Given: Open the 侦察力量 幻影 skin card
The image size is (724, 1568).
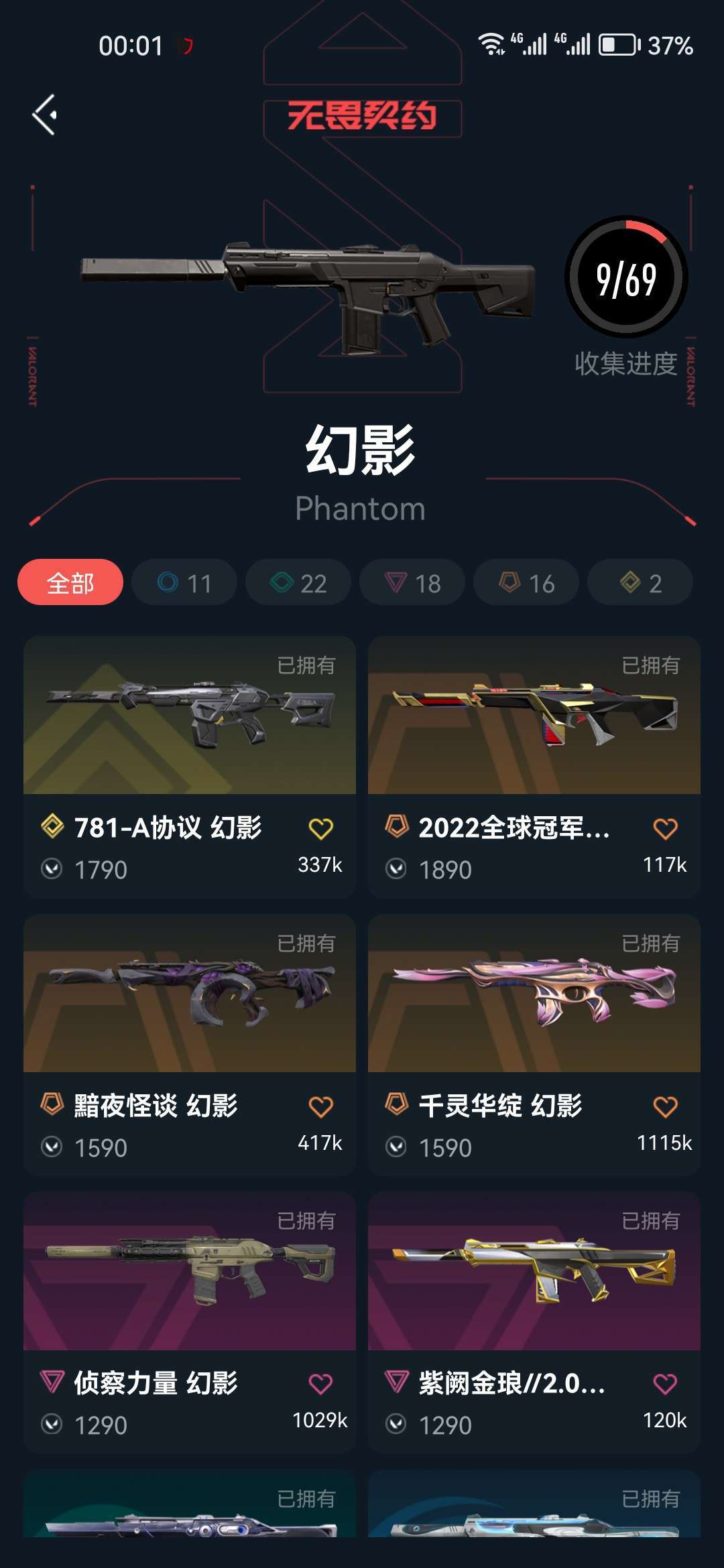Looking at the screenshot, I should pos(190,1322).
